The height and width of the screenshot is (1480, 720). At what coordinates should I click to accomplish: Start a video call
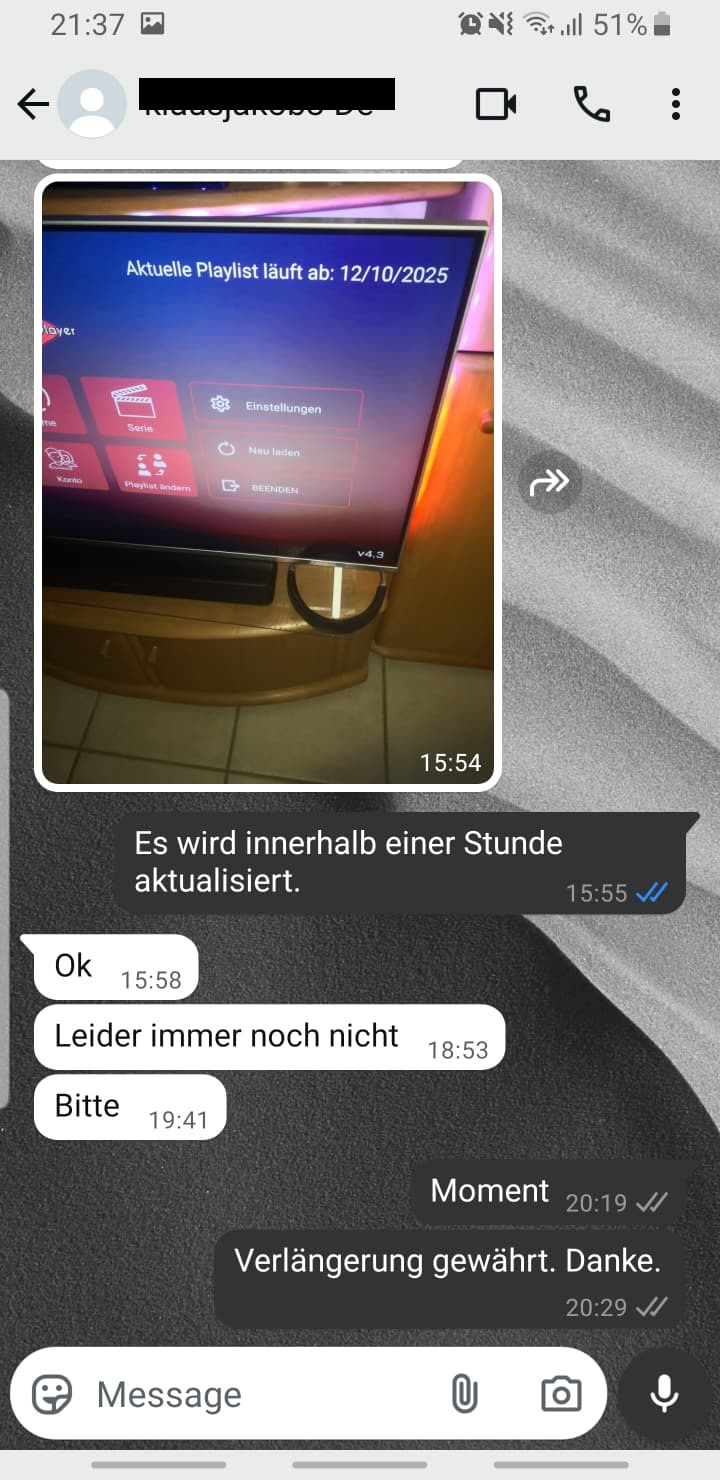coord(496,104)
